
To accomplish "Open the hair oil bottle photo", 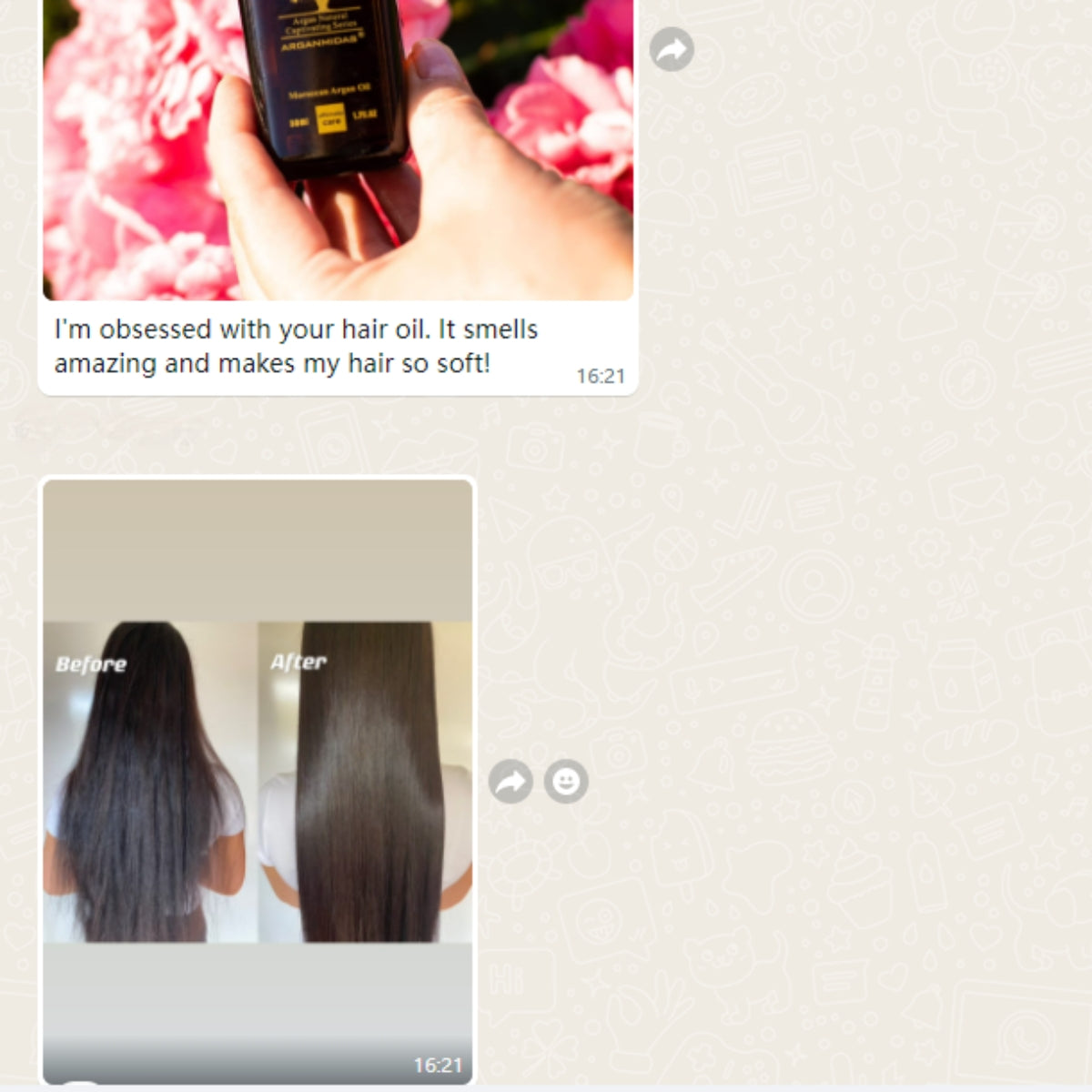I will tap(338, 150).
